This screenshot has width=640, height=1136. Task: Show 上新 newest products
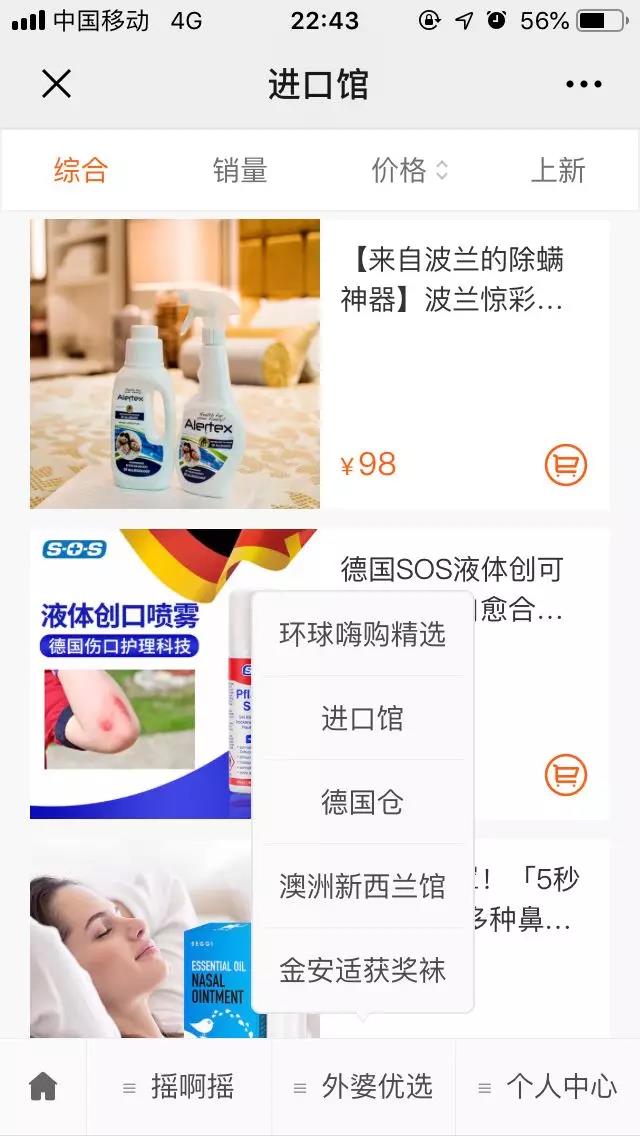coord(557,170)
